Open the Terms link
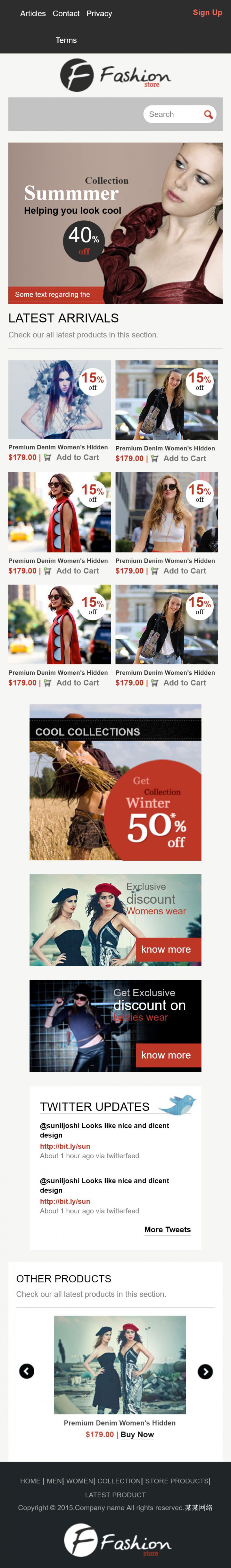 66,40
